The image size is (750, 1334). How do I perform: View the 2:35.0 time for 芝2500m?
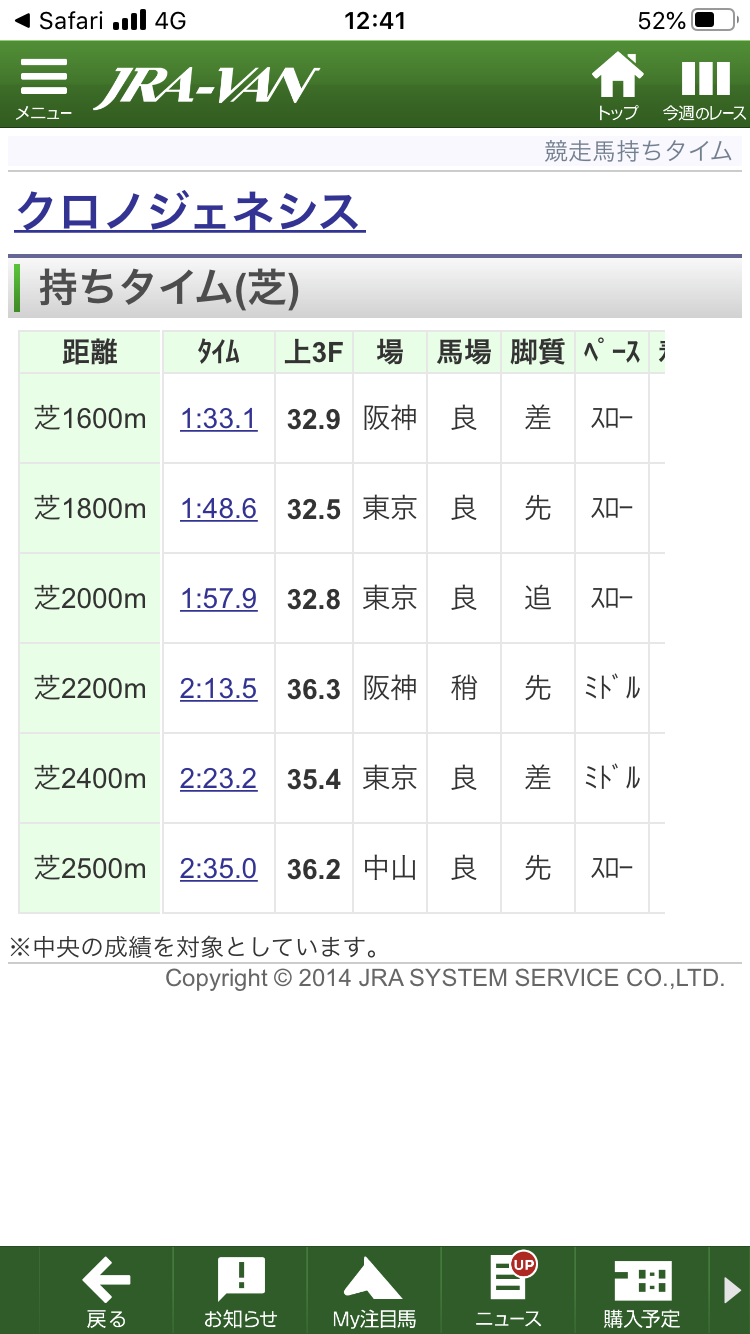(x=218, y=868)
